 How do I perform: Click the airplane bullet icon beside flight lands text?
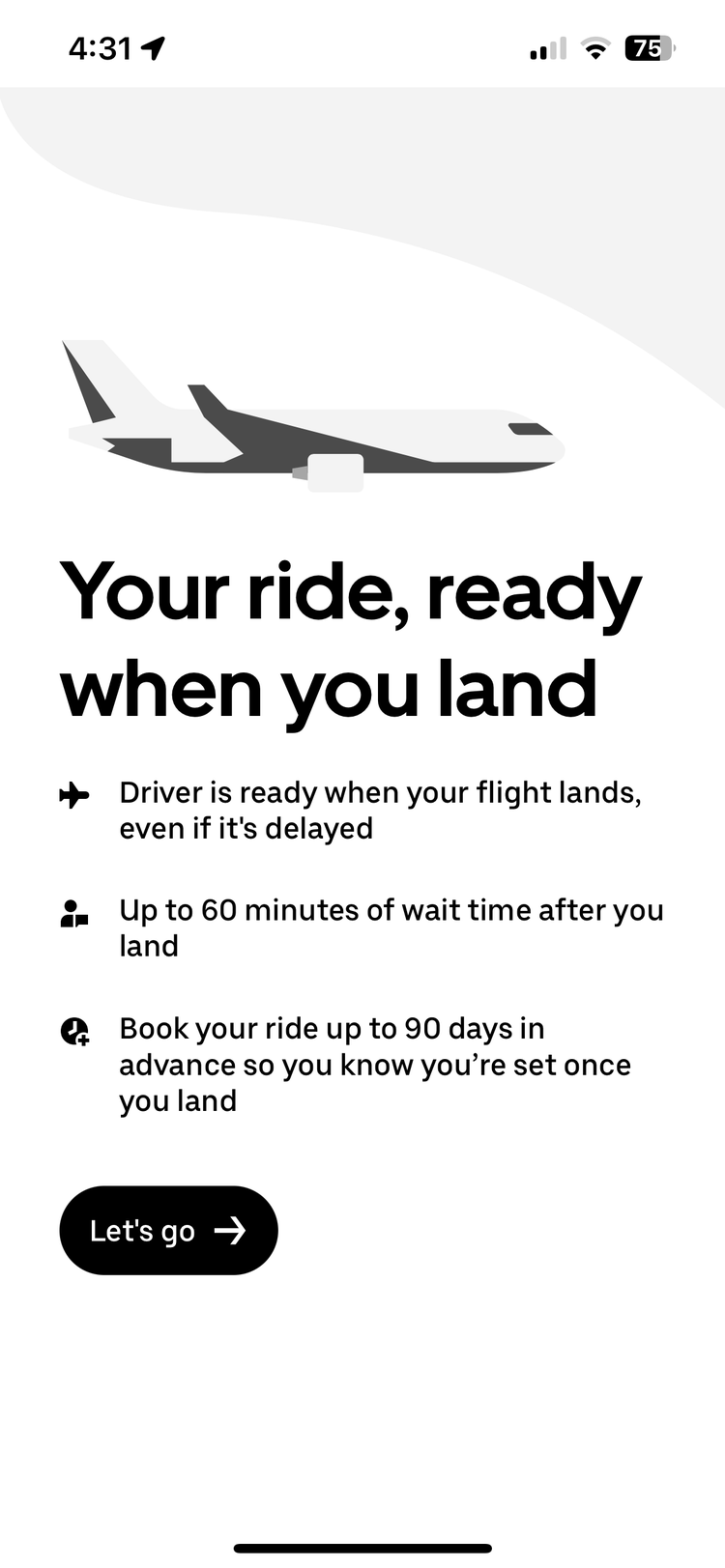(74, 793)
